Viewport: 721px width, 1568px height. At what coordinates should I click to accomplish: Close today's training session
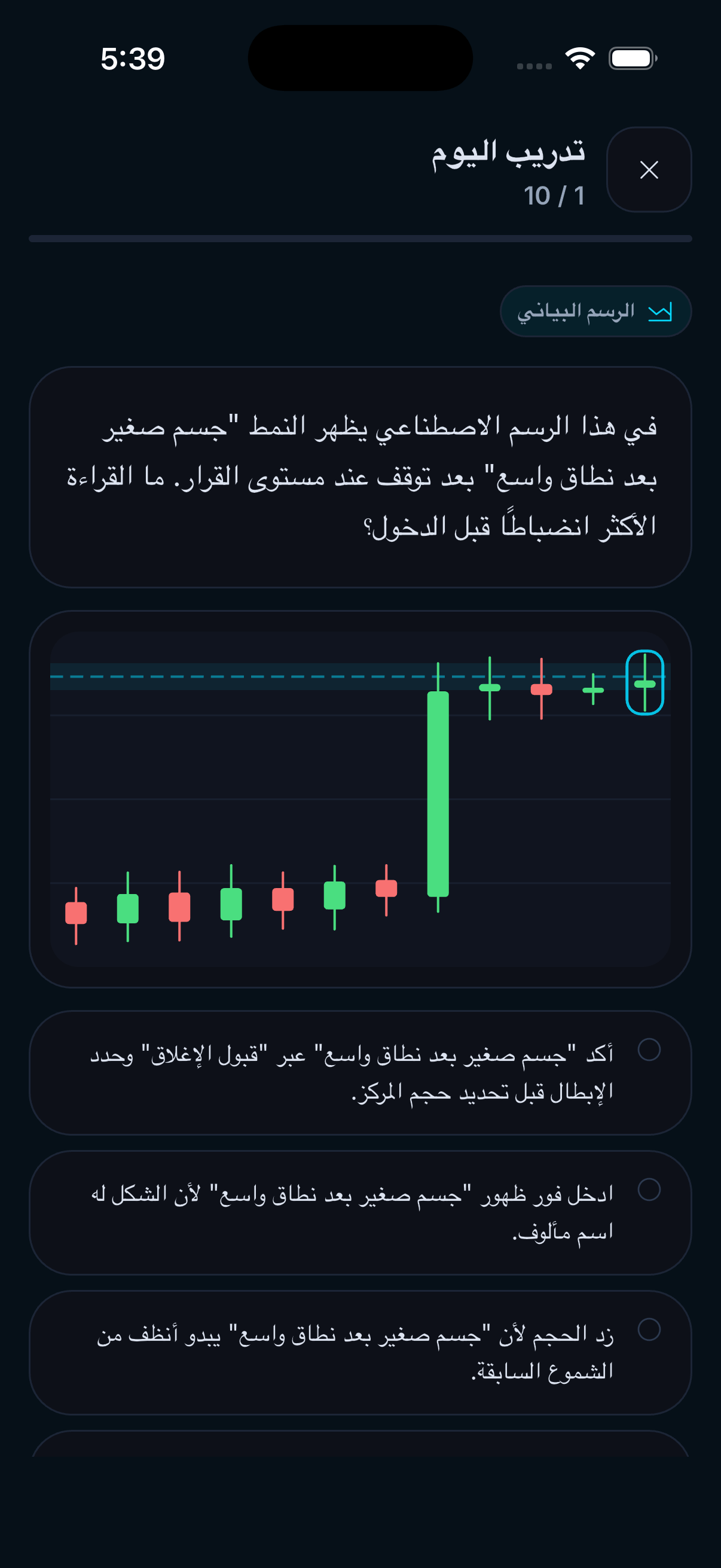coord(649,170)
